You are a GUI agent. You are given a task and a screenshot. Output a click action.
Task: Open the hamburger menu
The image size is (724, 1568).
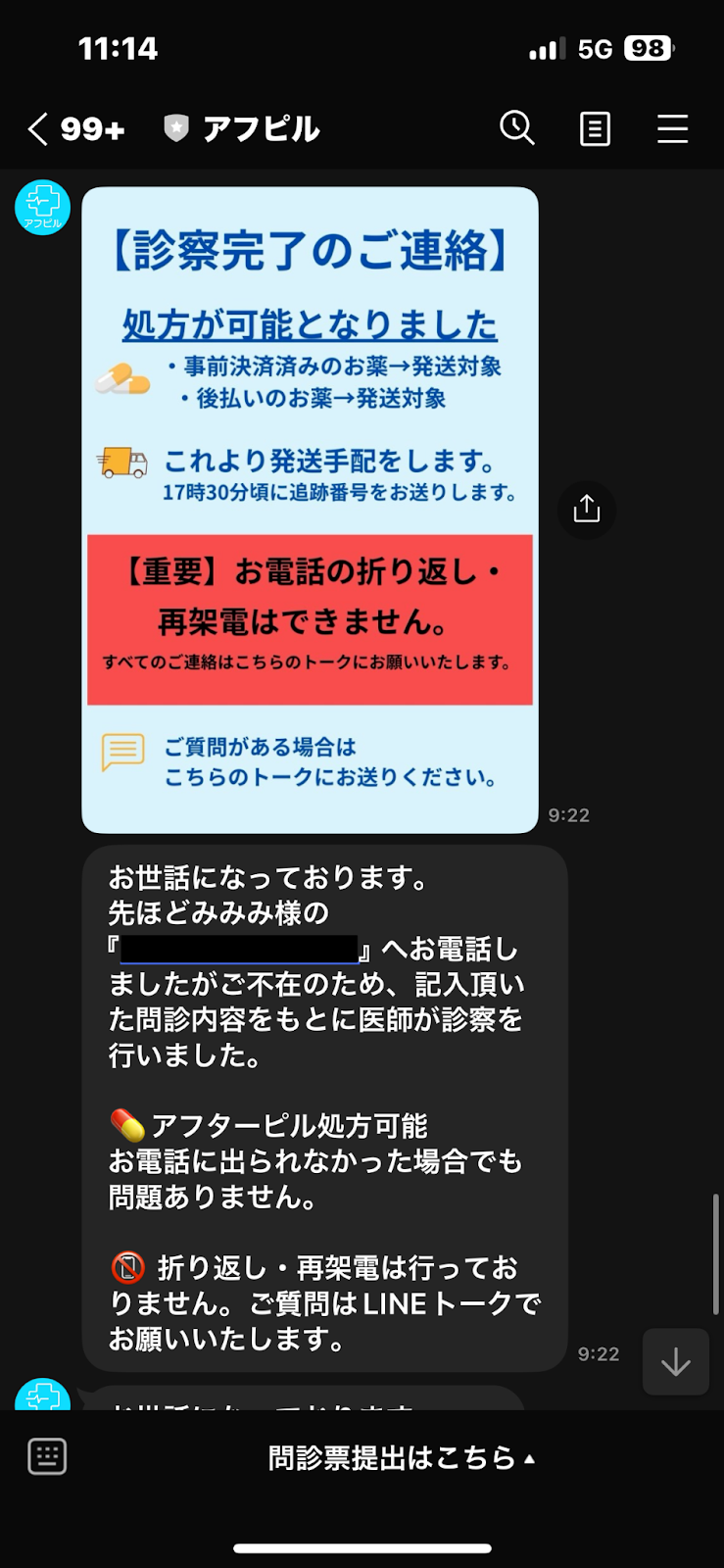point(672,128)
